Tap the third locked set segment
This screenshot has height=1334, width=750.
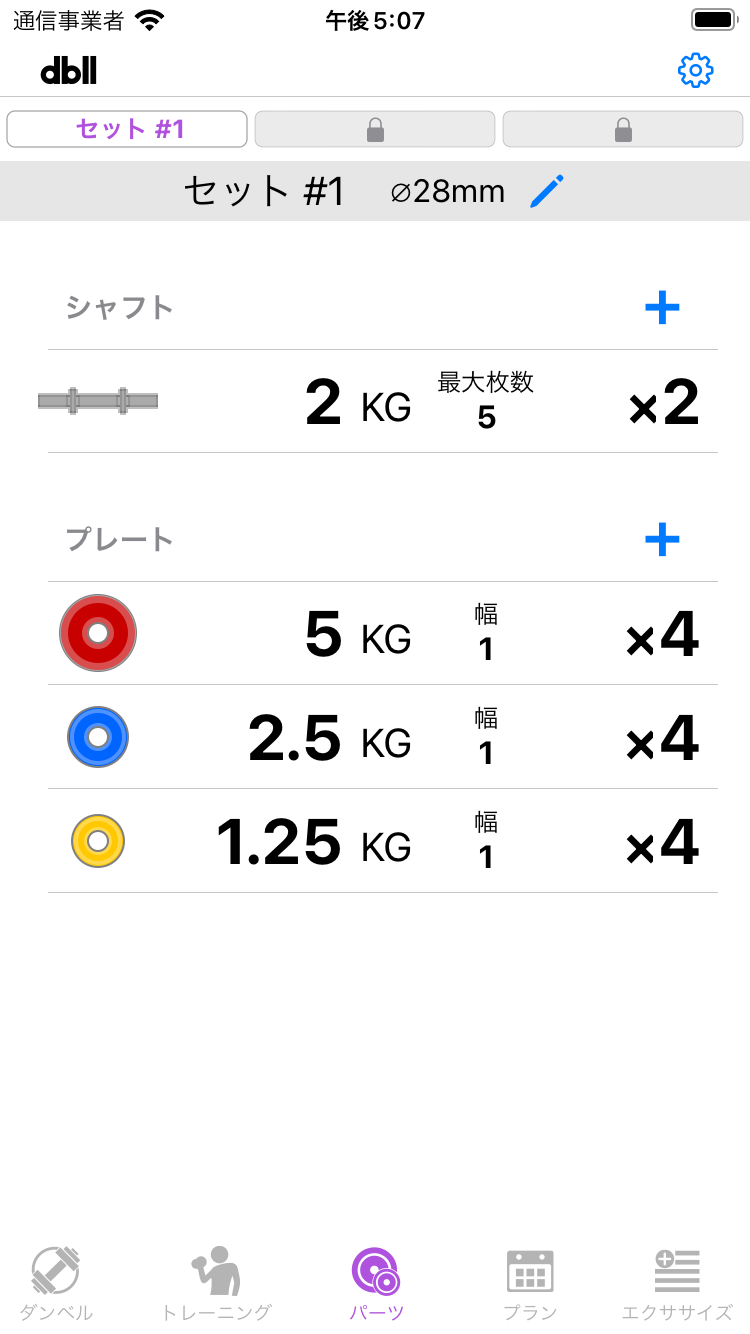click(622, 129)
